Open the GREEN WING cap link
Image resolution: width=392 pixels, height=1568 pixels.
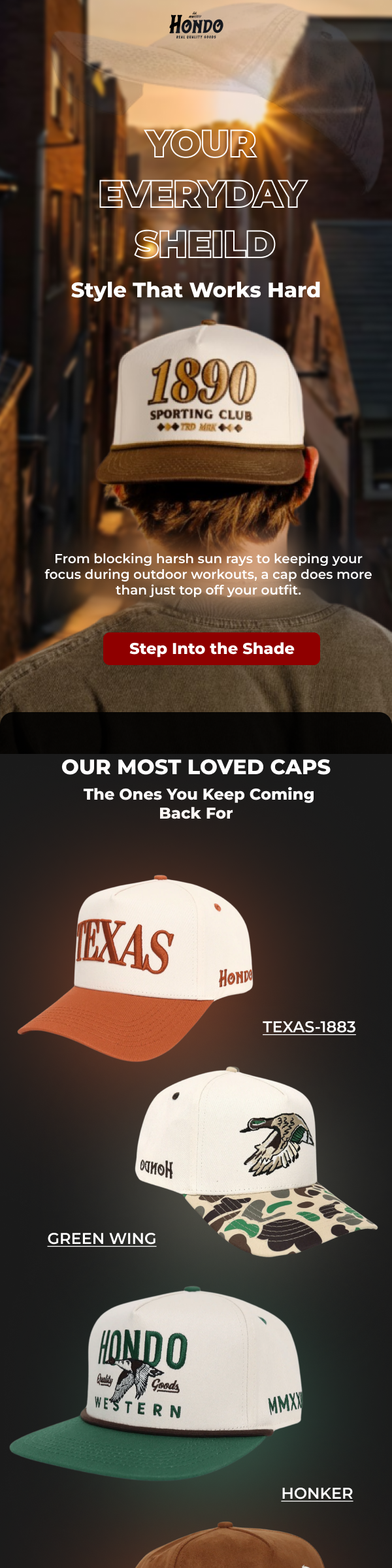pos(102,1239)
